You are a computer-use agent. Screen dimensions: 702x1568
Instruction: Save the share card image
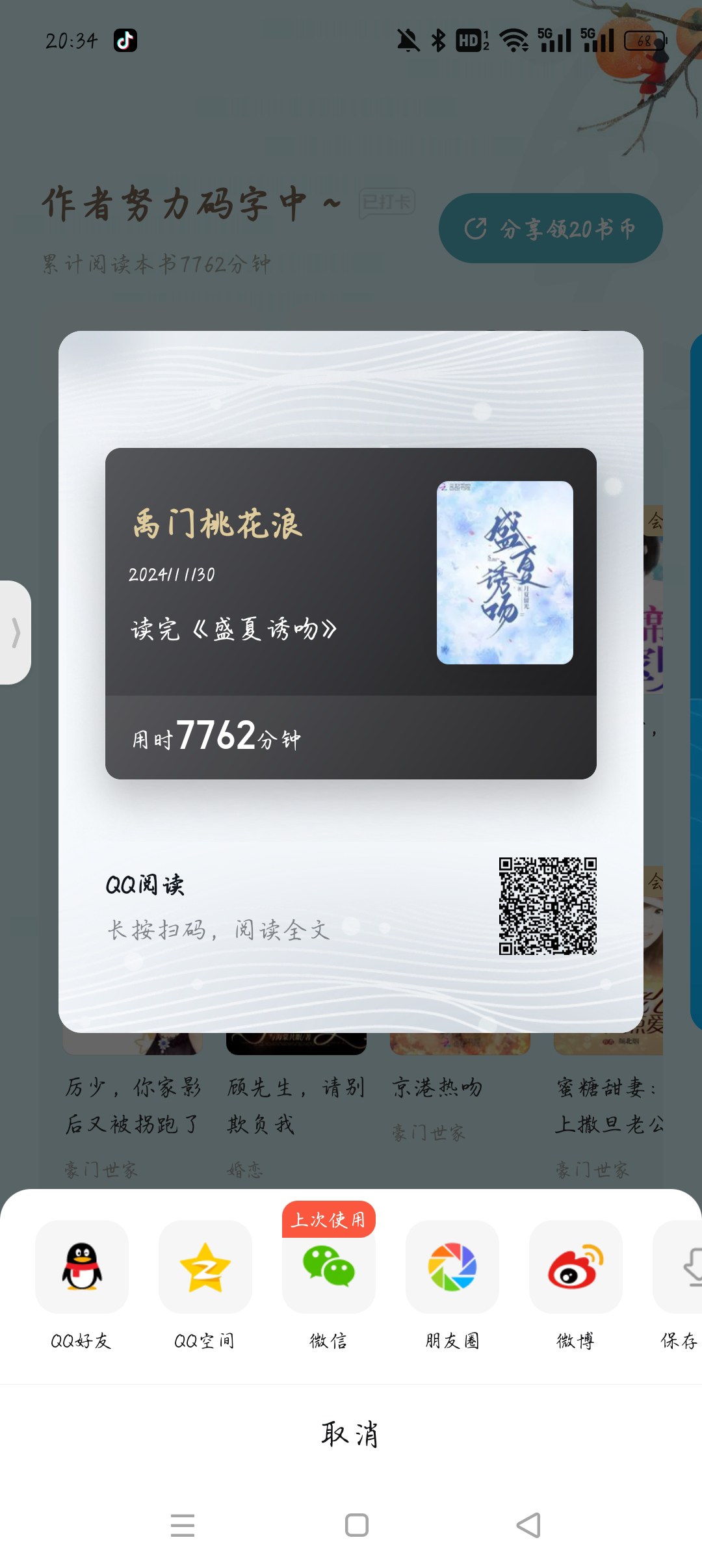point(682,1266)
